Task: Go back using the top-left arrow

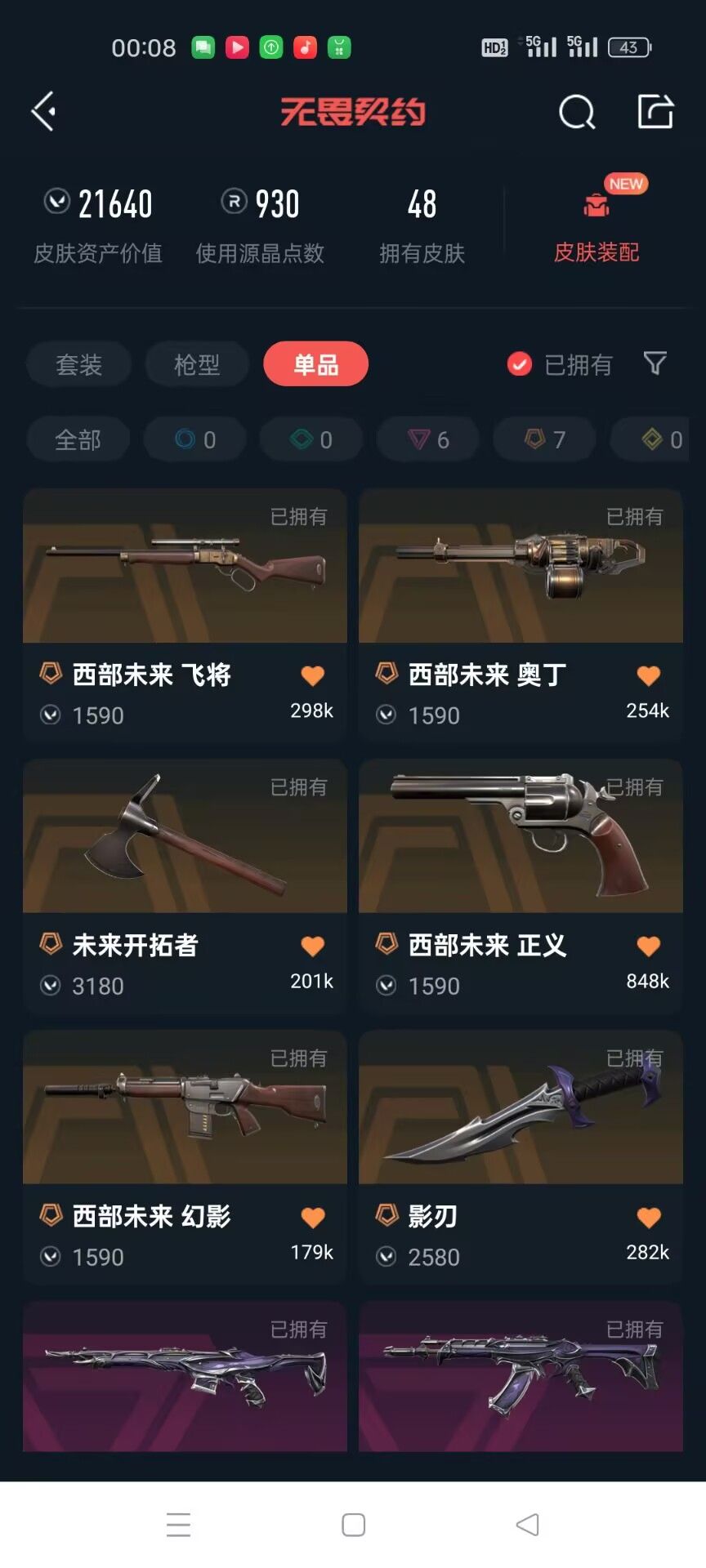Action: [44, 111]
